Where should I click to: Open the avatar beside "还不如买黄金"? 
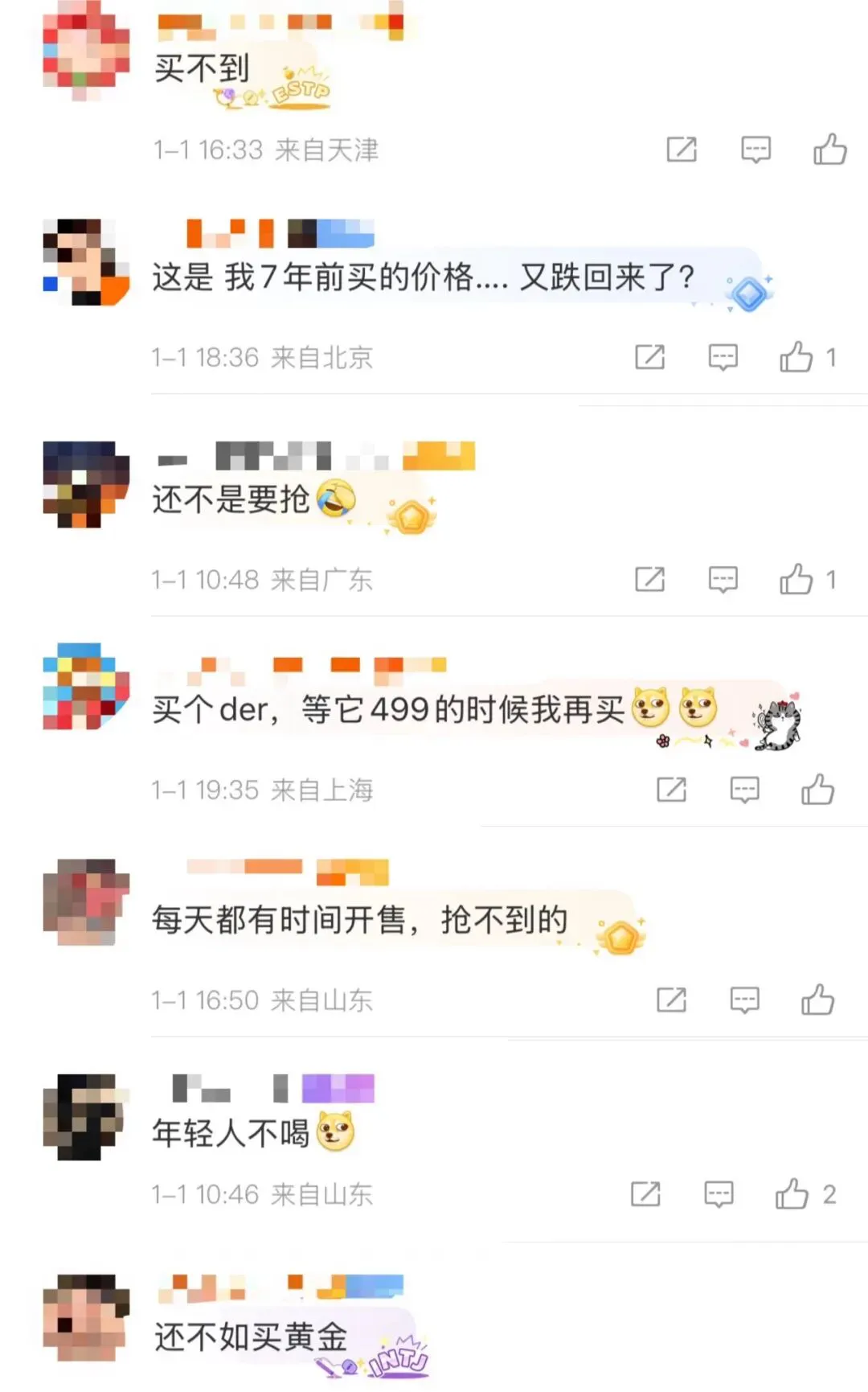coord(86,1317)
